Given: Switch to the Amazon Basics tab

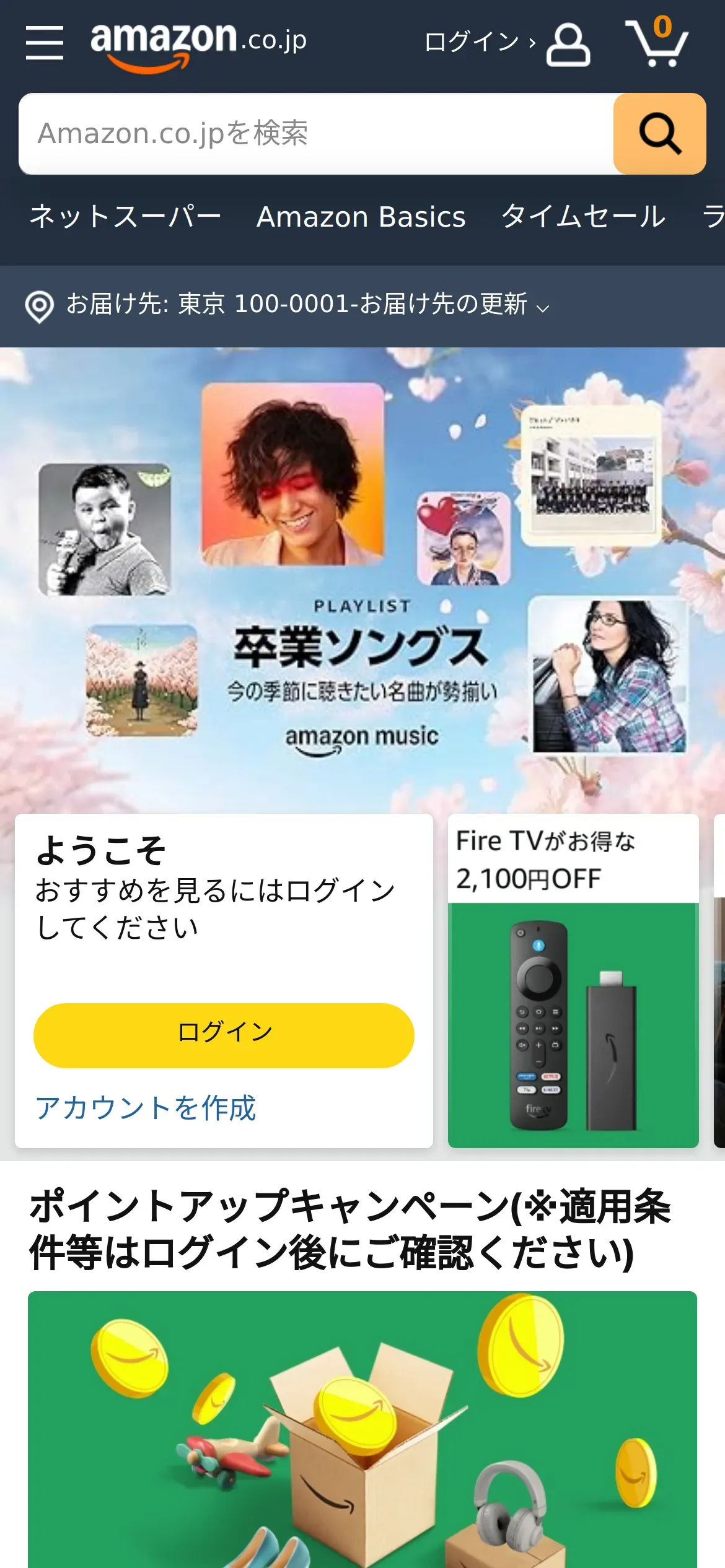Looking at the screenshot, I should point(361,217).
